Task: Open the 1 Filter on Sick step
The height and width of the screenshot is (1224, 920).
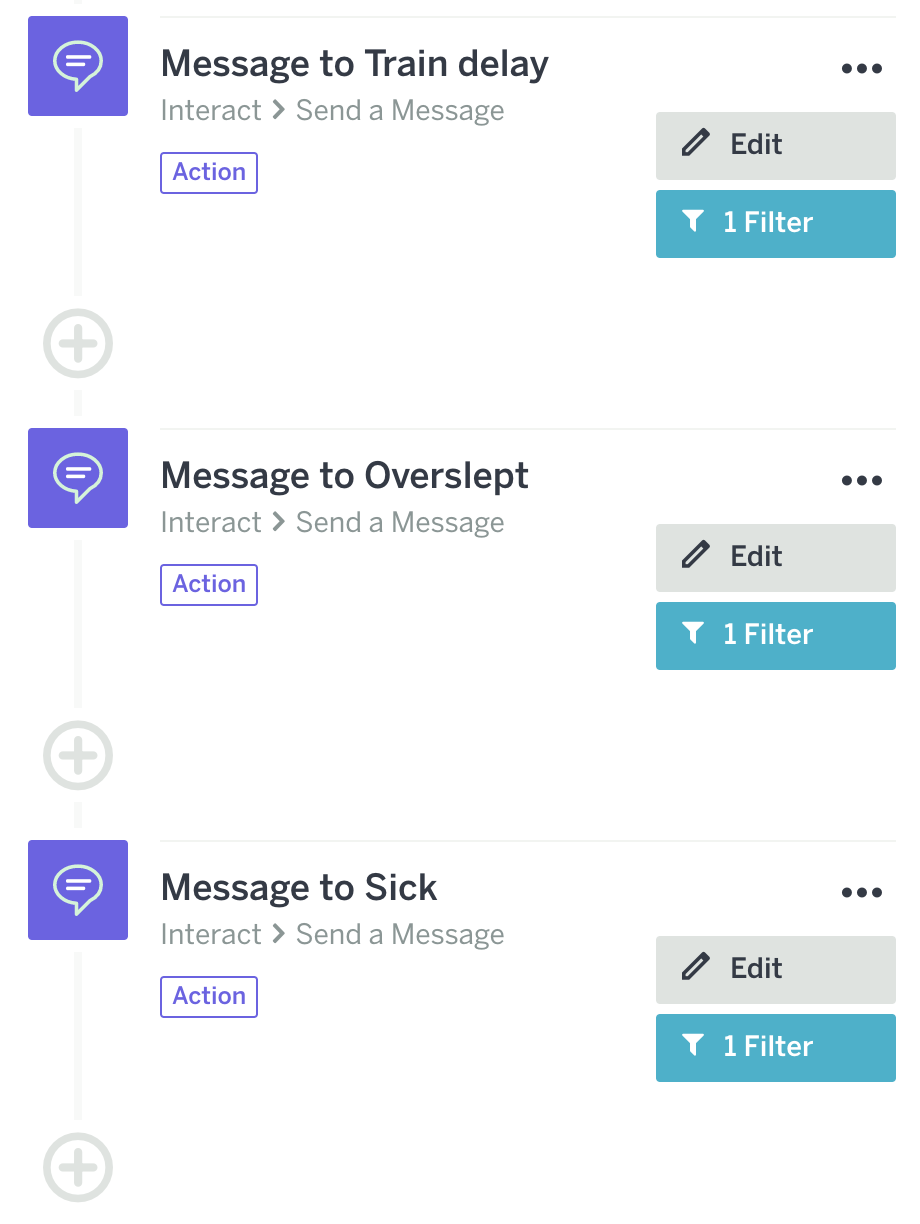Action: (775, 1047)
